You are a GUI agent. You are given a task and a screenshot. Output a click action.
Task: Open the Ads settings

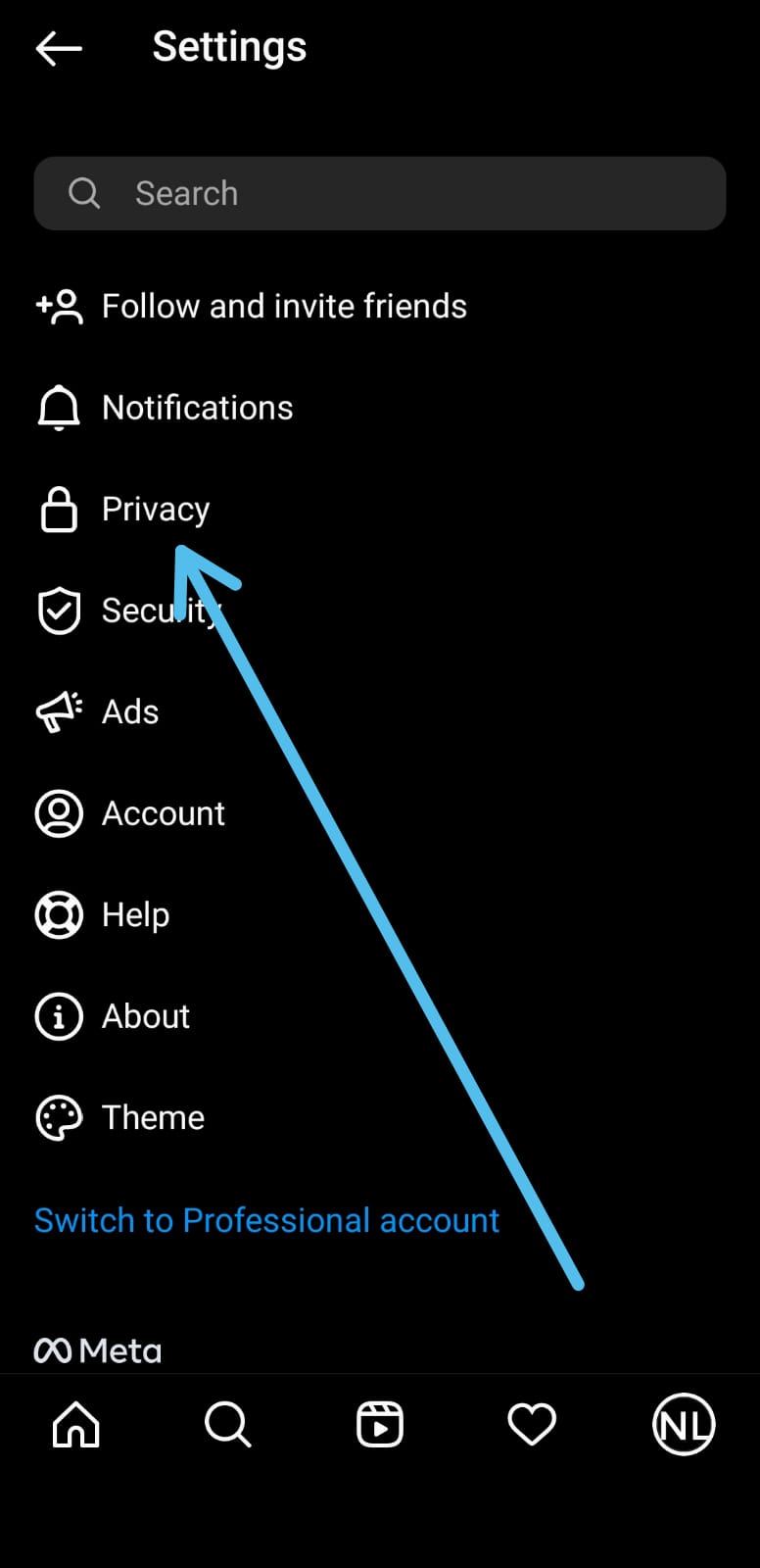coord(380,711)
